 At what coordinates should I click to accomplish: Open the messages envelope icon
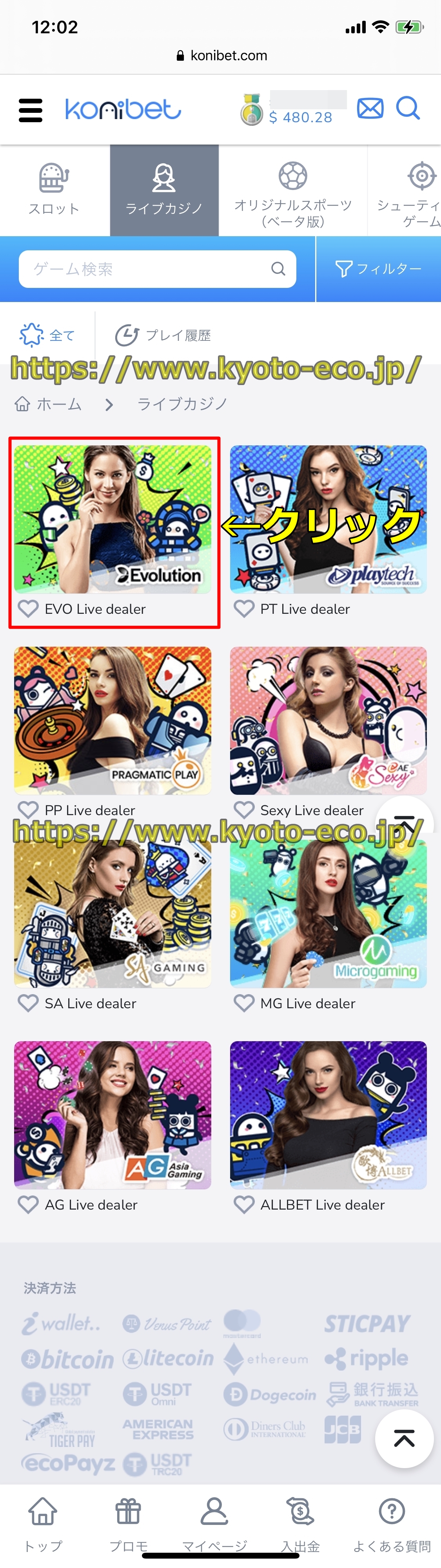370,109
